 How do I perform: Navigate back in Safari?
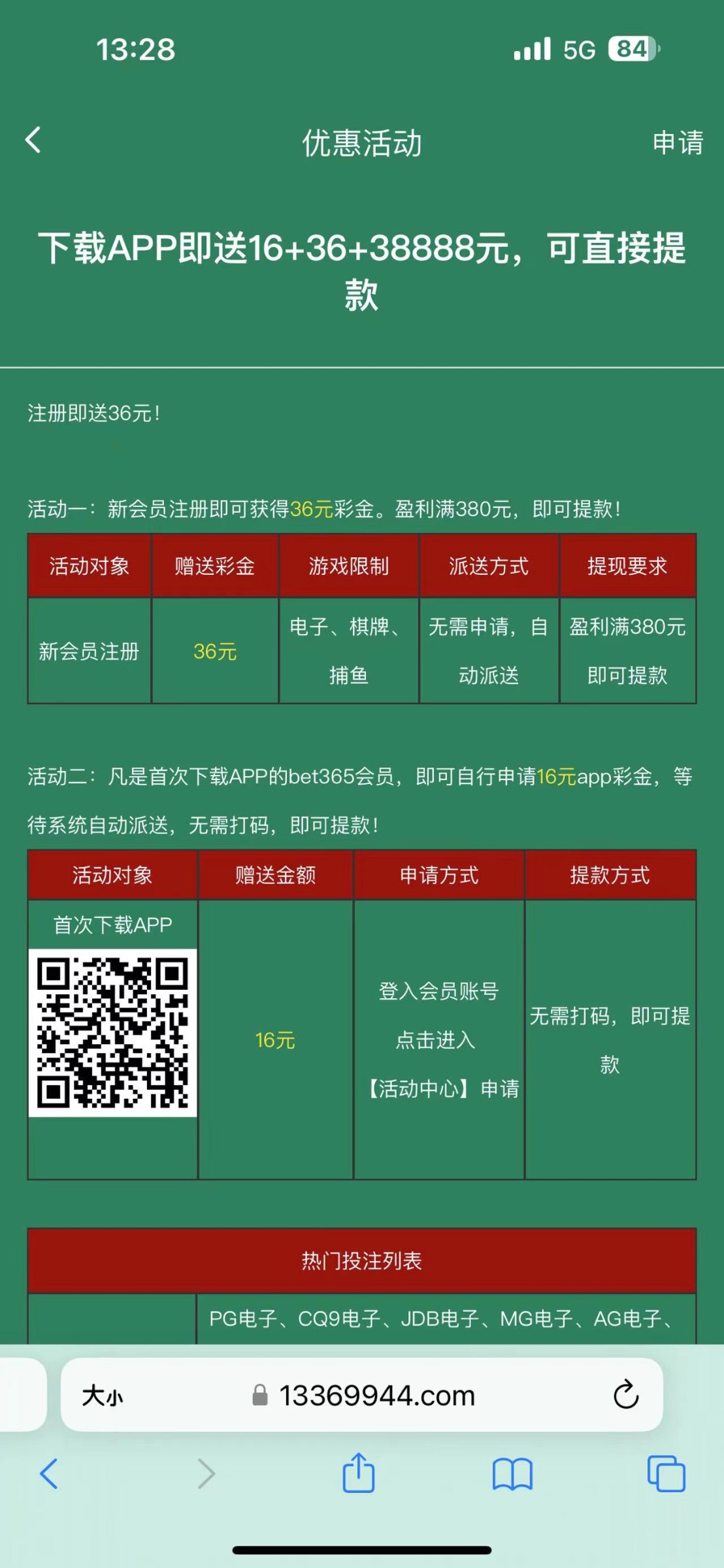(49, 1474)
